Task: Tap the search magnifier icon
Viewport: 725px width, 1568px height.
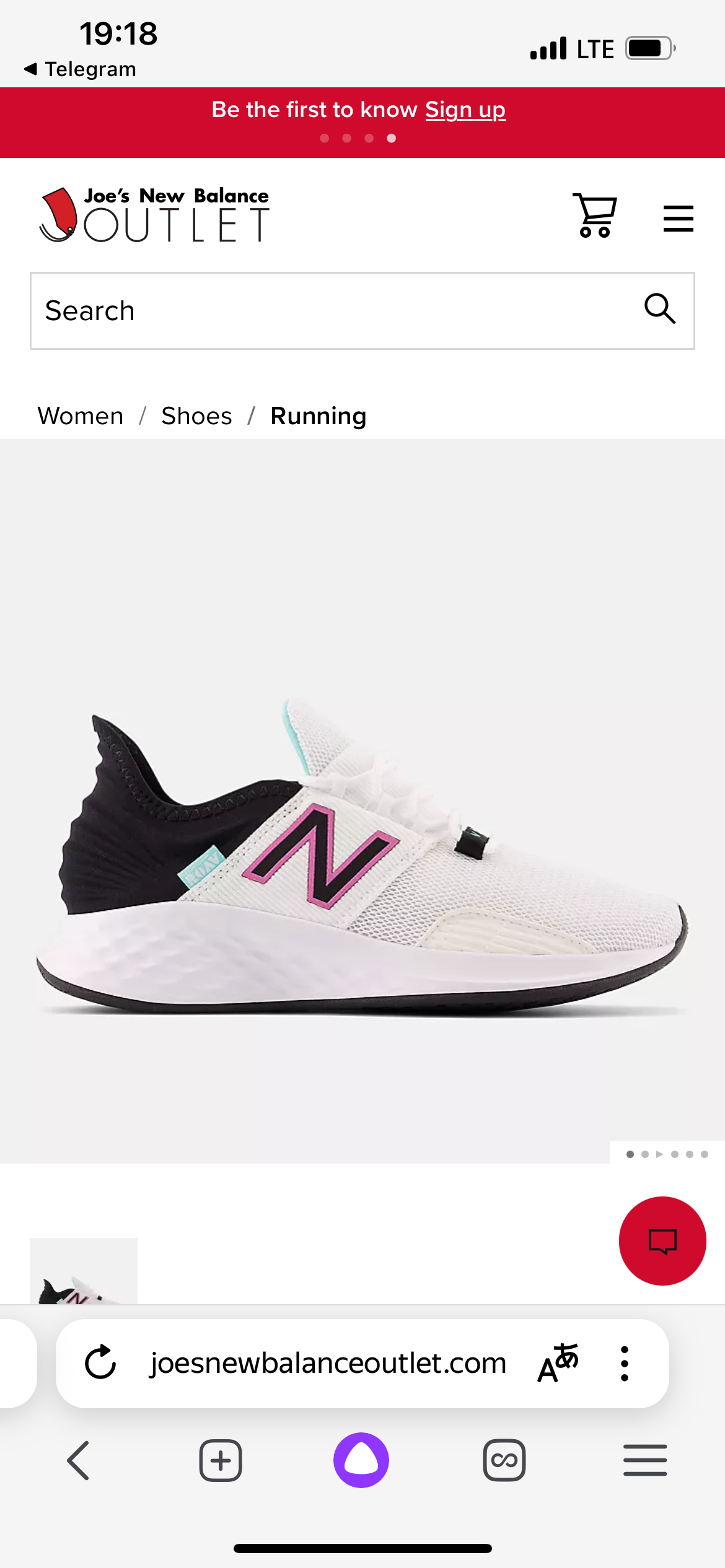Action: (x=659, y=309)
